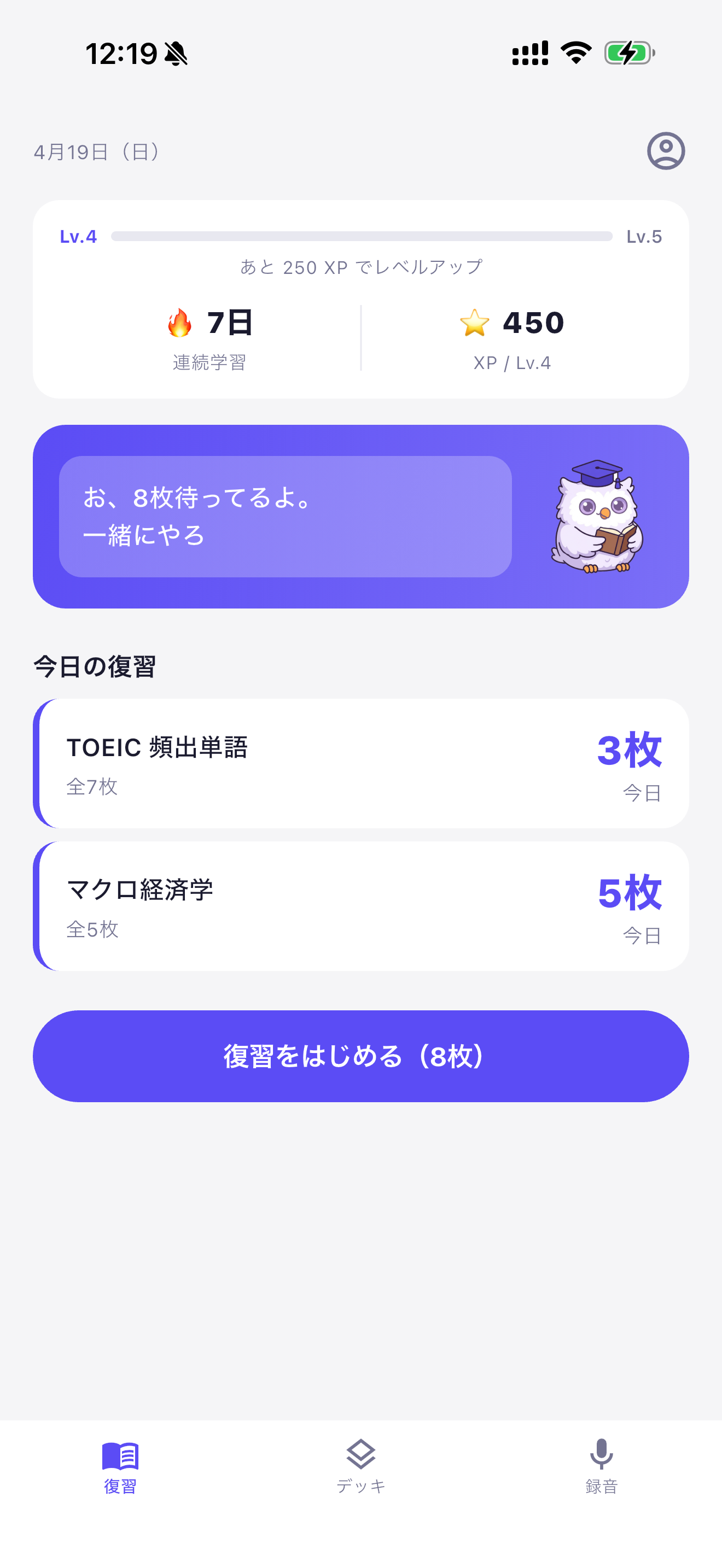Tap the date 4月19日（日）label

[x=97, y=152]
